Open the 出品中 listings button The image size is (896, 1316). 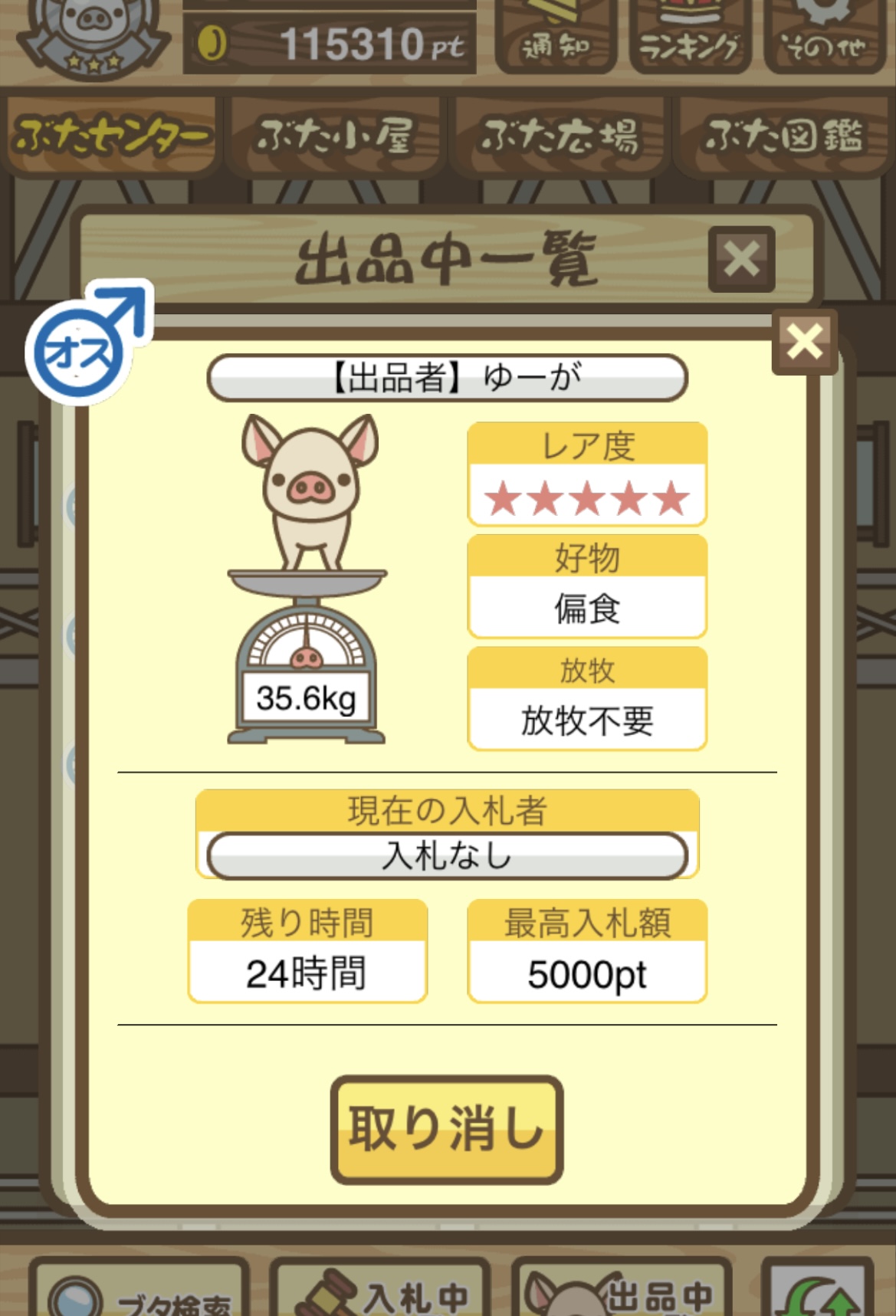click(622, 1291)
